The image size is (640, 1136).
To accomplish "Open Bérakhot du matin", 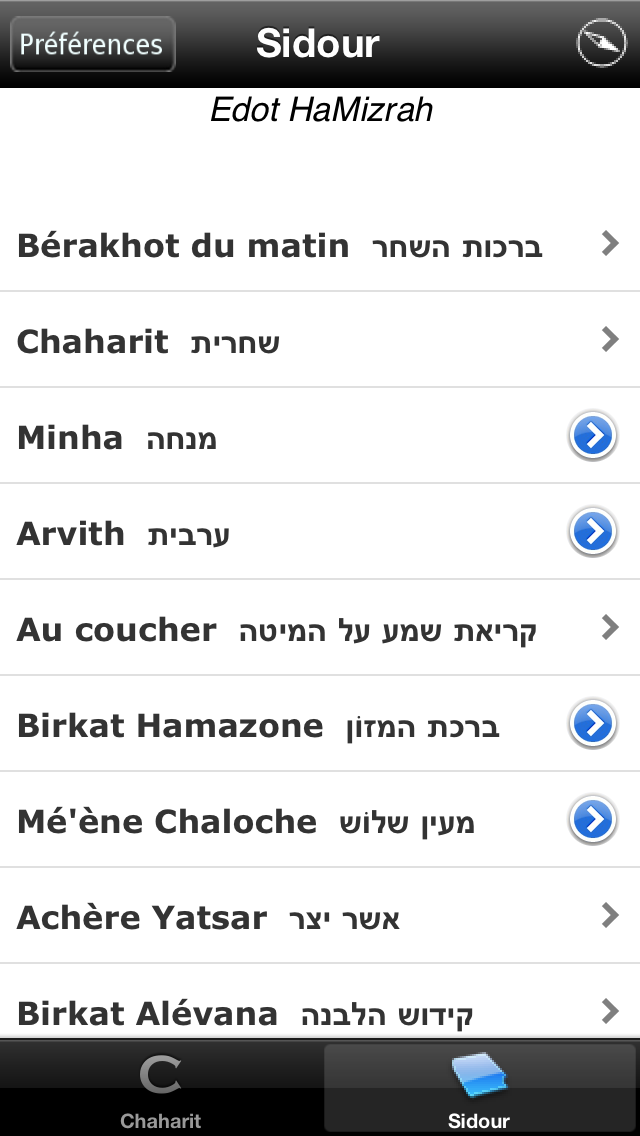I will [320, 244].
